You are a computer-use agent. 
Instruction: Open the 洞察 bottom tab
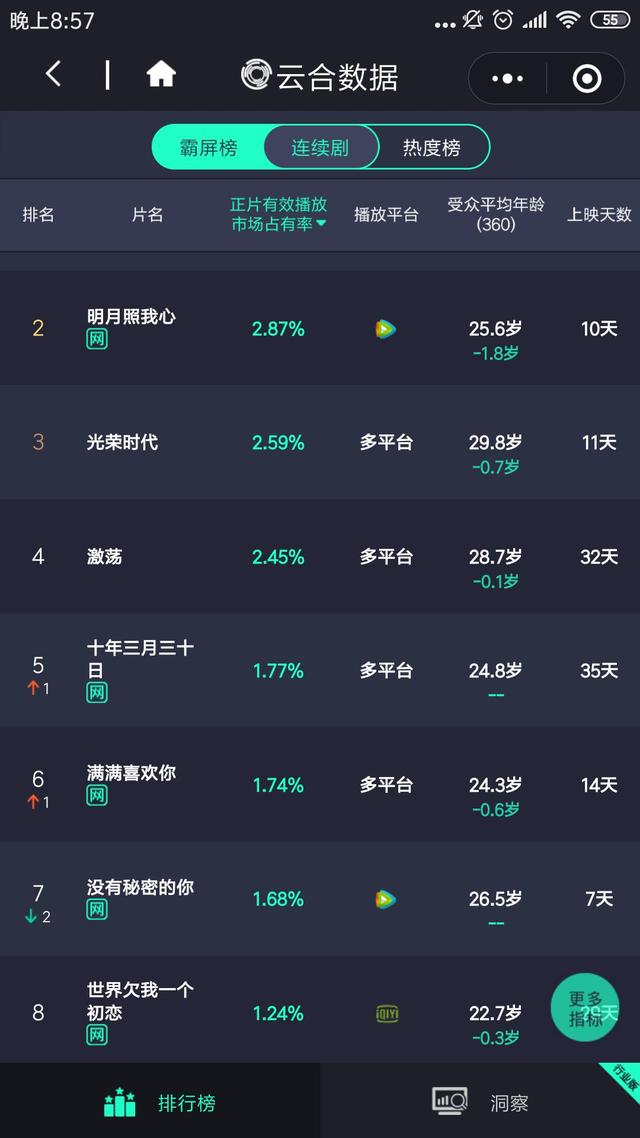tap(480, 1102)
